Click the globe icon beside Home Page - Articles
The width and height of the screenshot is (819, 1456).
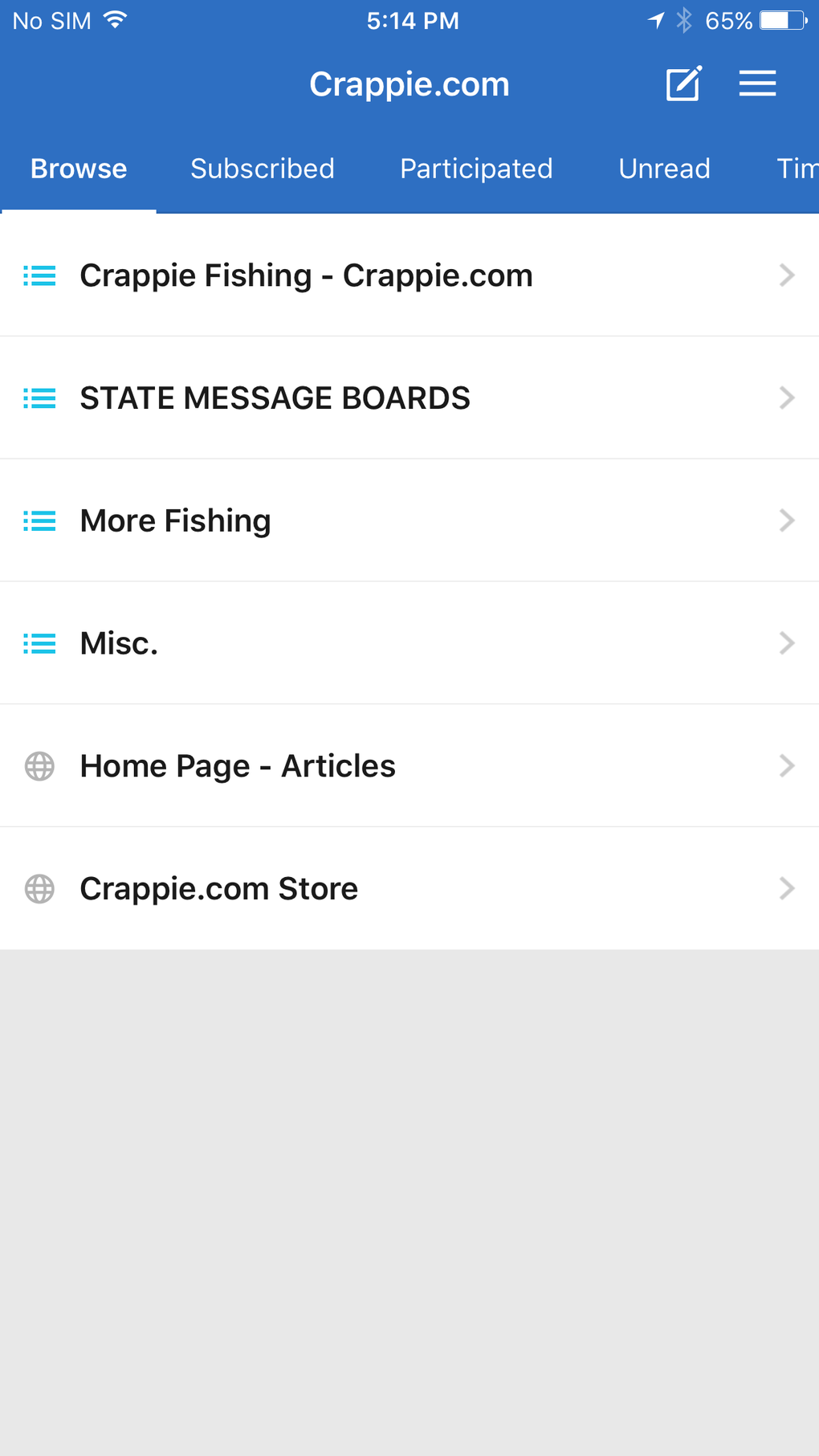(x=39, y=766)
